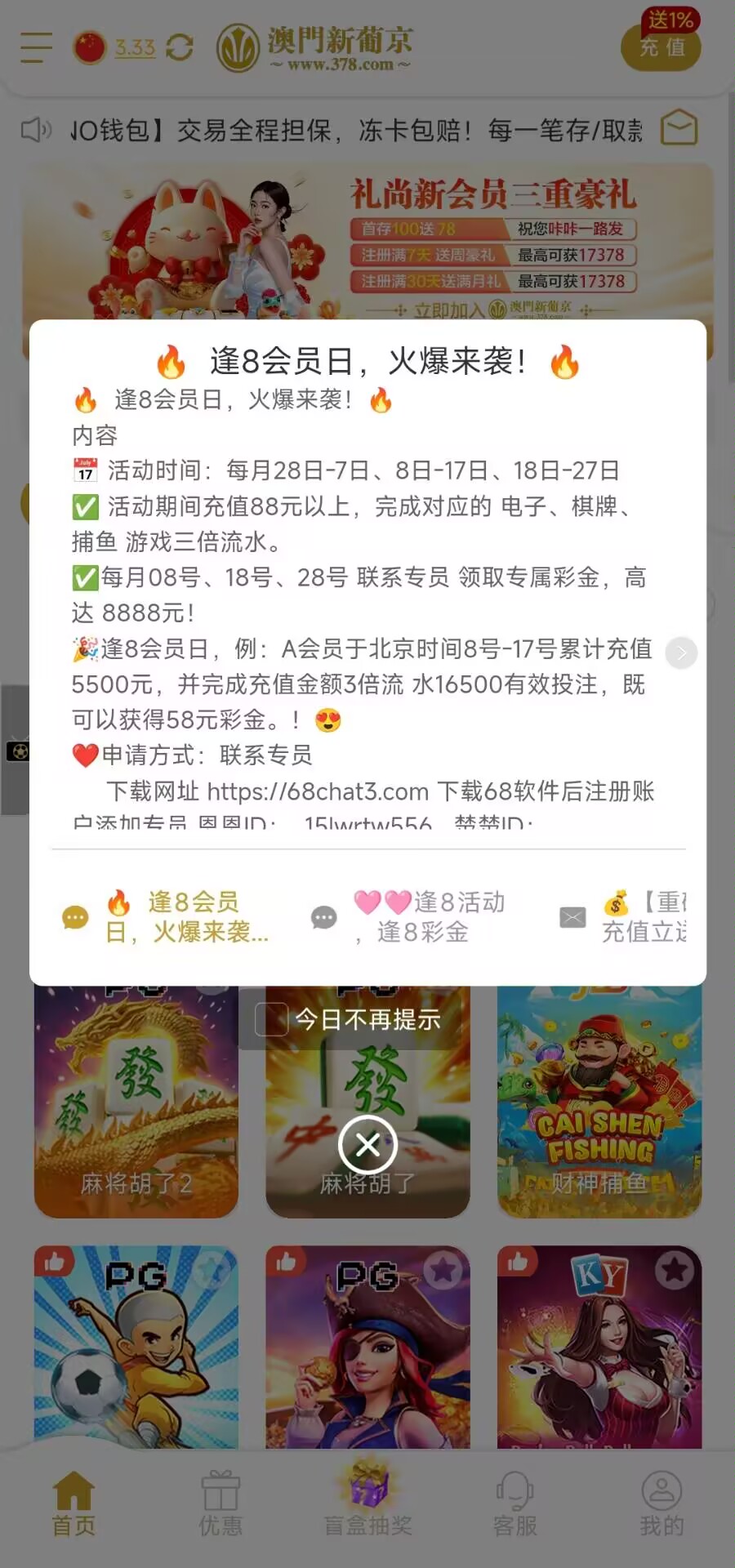
Task: Tap the 充值 recharge button
Action: tap(661, 47)
